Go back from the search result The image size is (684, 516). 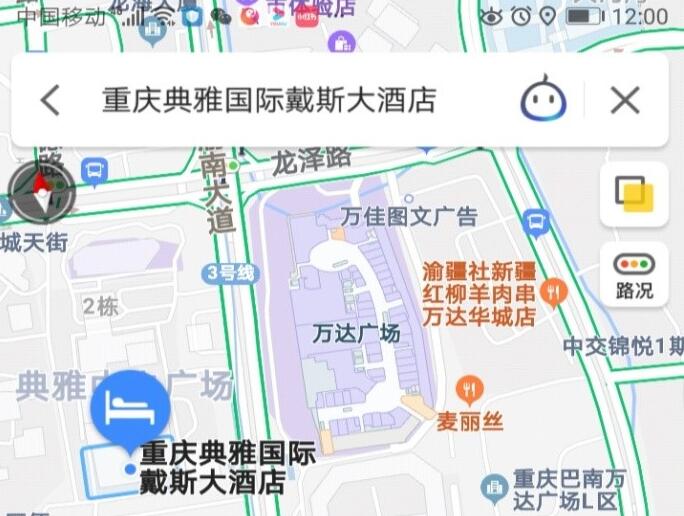(x=50, y=100)
